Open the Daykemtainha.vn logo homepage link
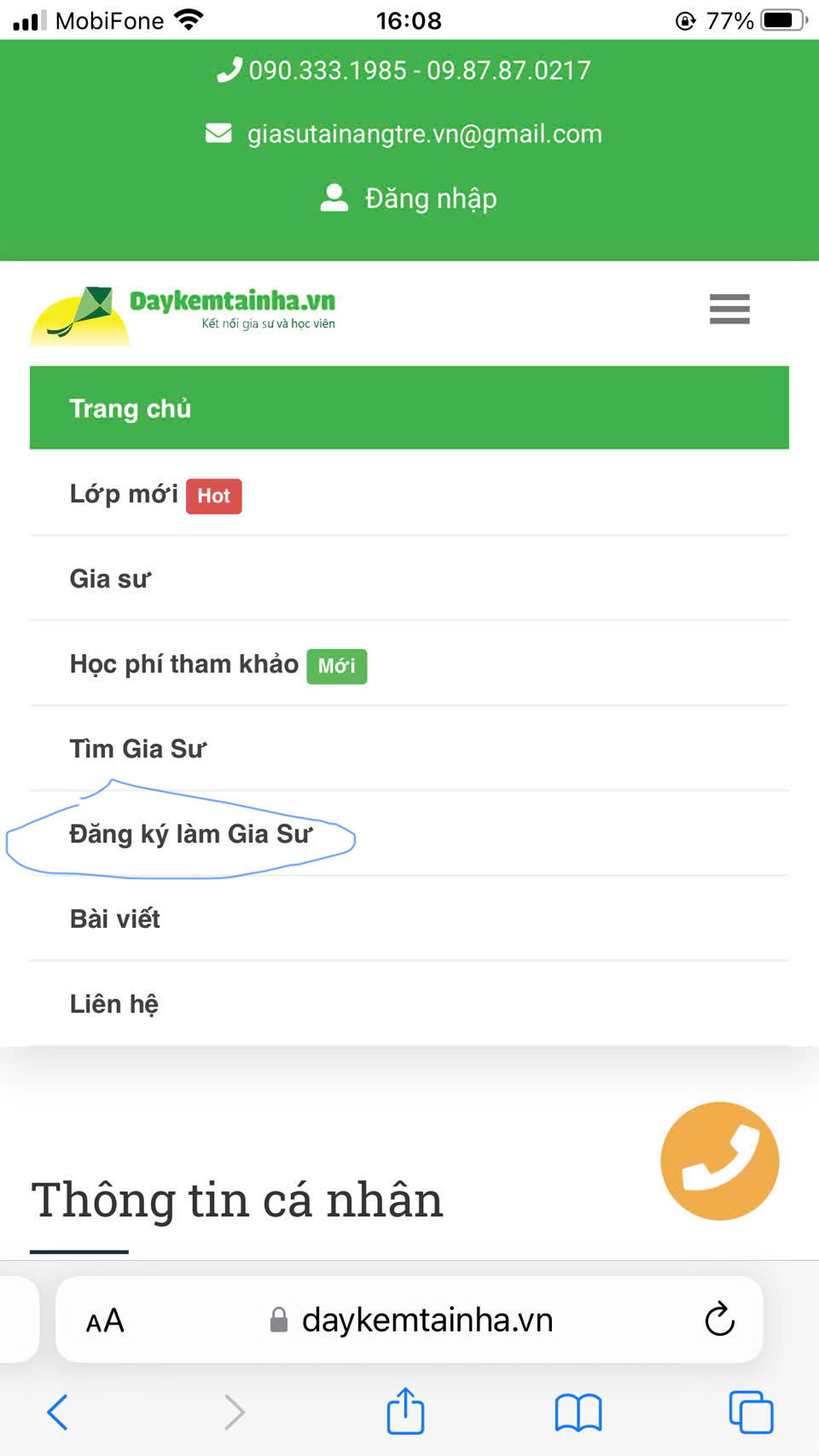819x1456 pixels. (x=183, y=314)
